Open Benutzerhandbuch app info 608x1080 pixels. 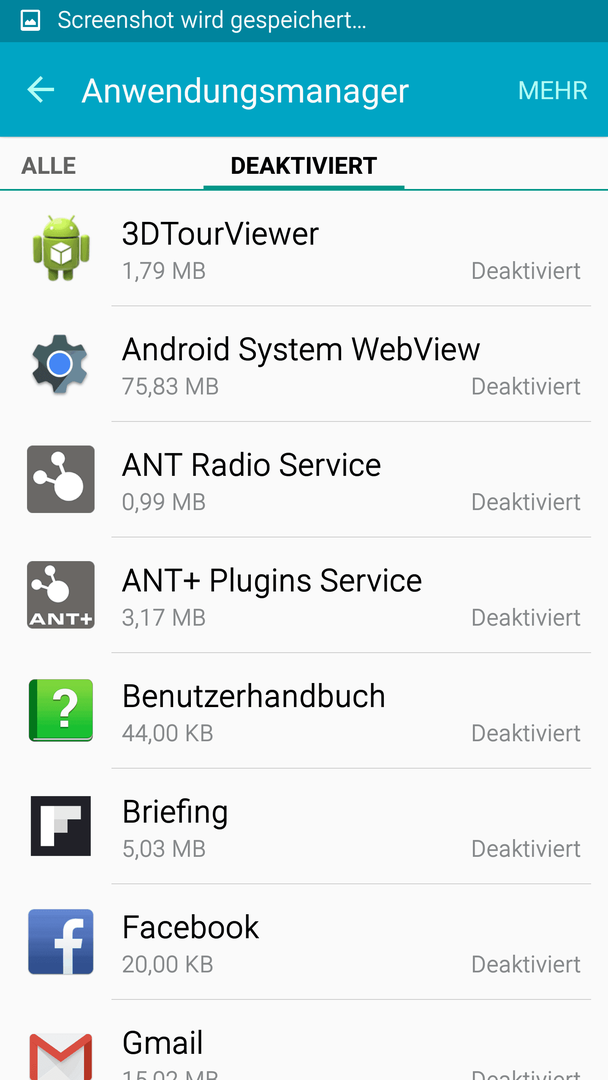(x=304, y=712)
